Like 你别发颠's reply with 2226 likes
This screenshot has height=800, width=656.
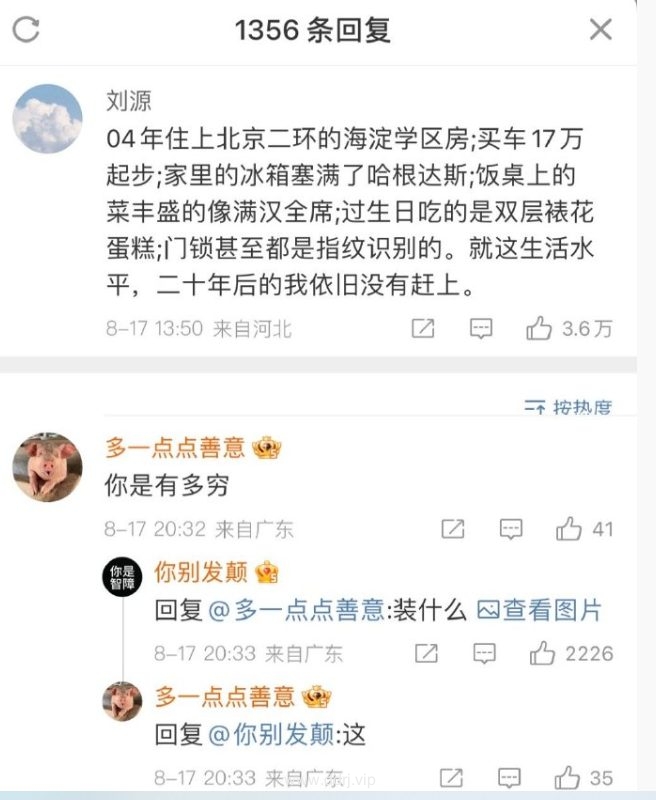(x=543, y=653)
